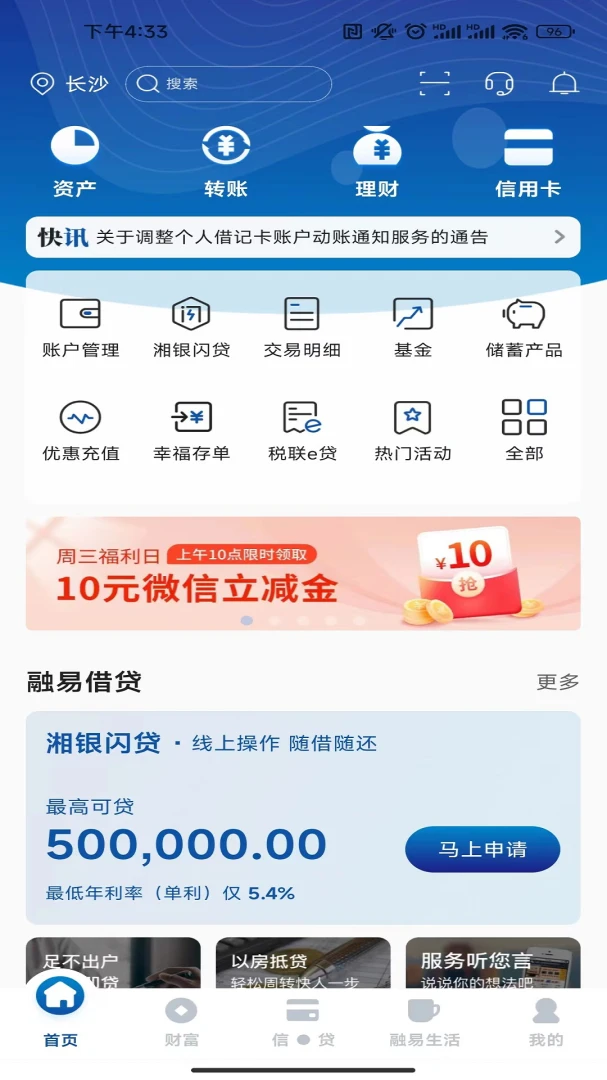Open customer service headset icon
This screenshot has width=607, height=1080.
pos(499,83)
